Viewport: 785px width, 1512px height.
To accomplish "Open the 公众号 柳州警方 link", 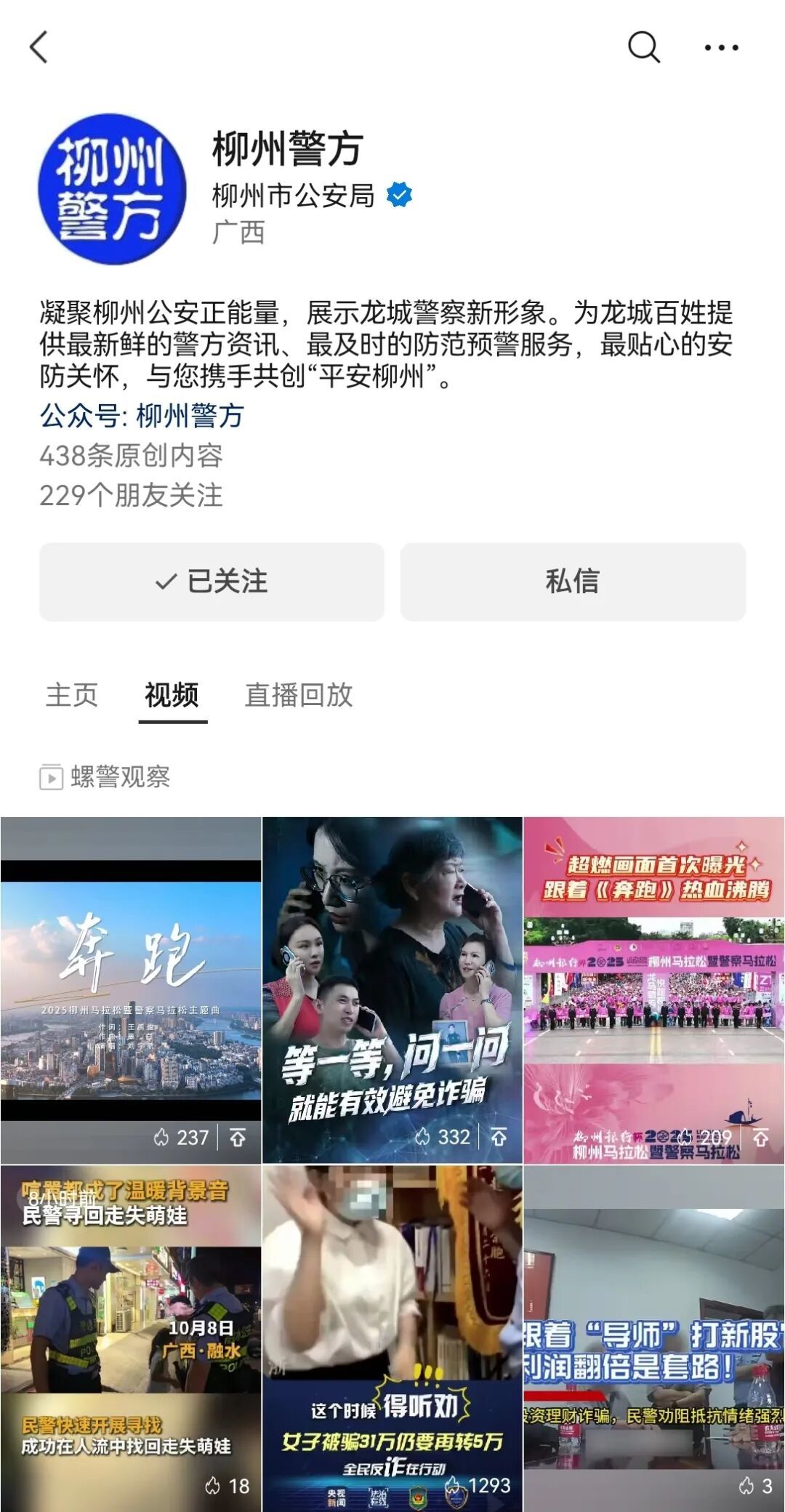I will (142, 416).
